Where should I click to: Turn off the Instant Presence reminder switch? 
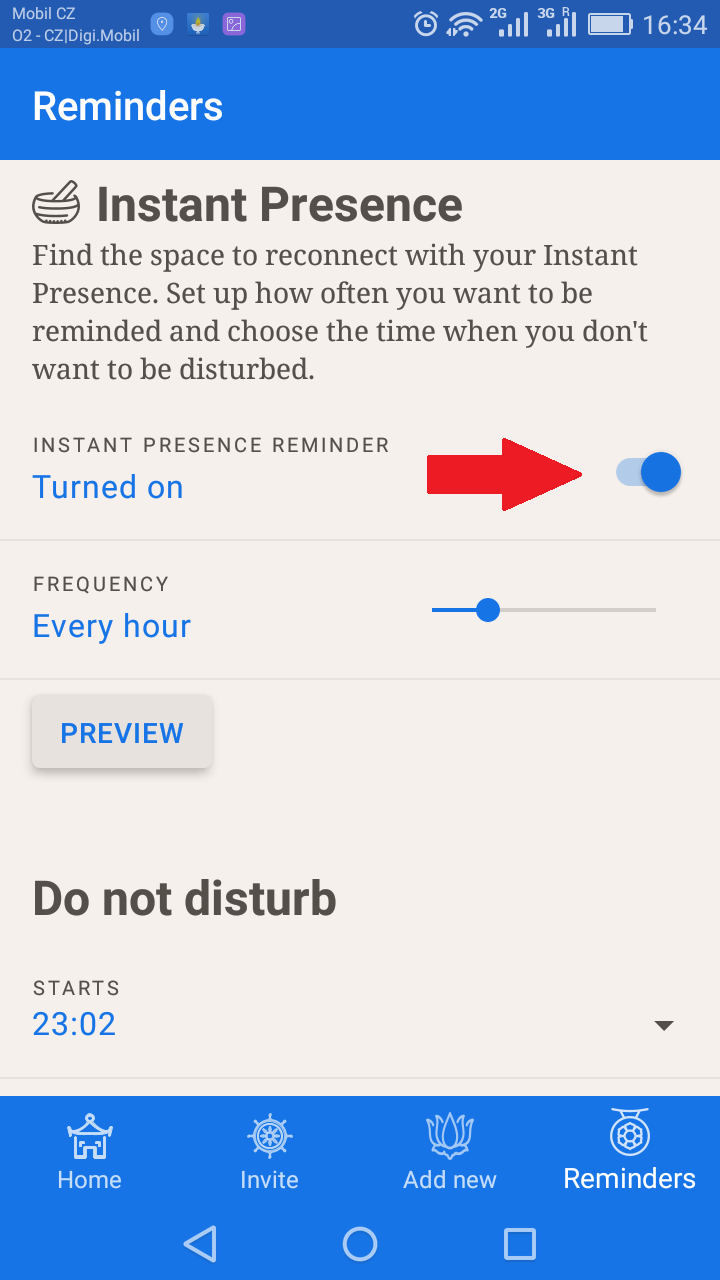(x=648, y=472)
